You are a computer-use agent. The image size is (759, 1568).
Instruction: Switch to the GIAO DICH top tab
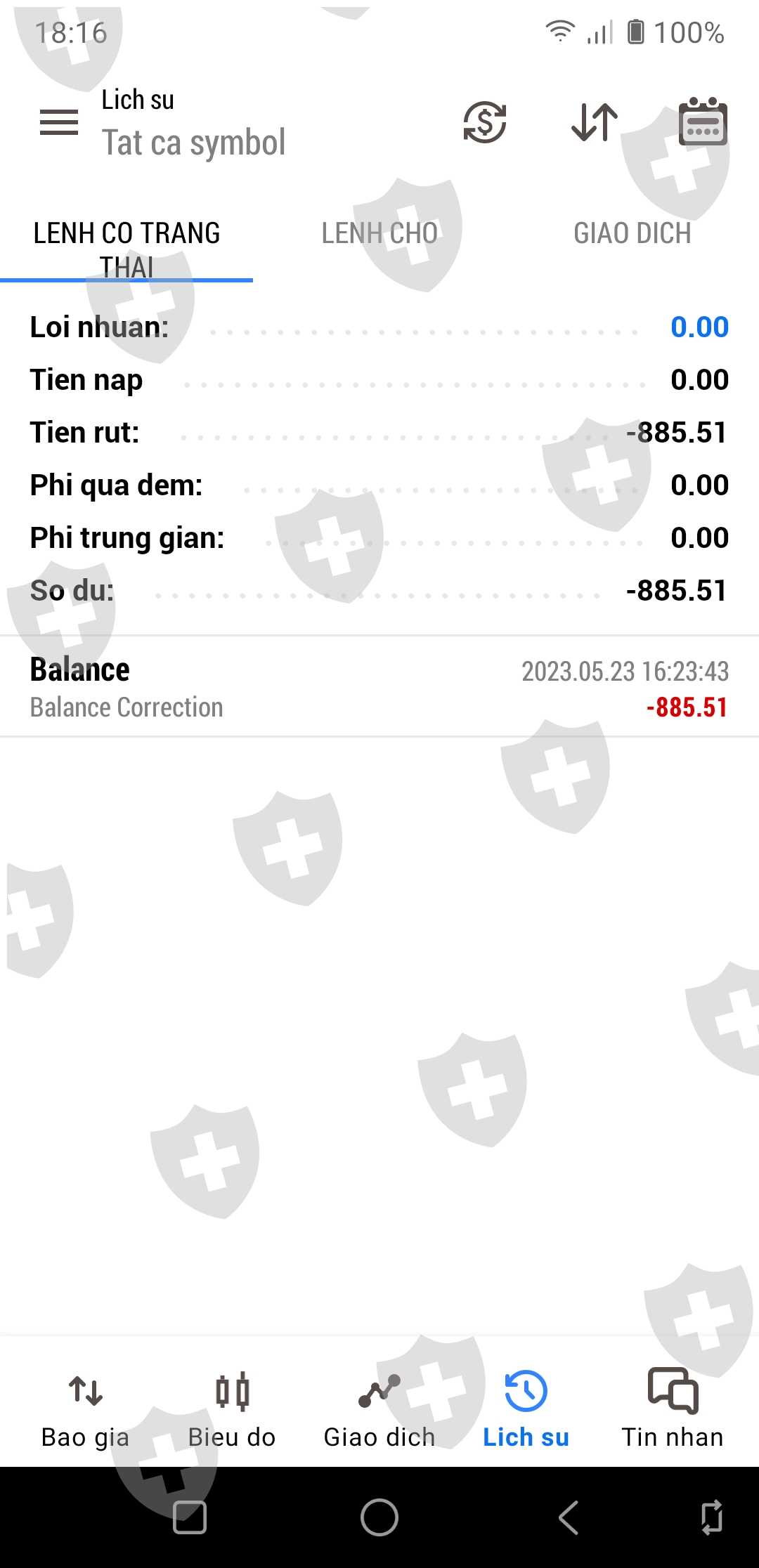[x=632, y=235]
